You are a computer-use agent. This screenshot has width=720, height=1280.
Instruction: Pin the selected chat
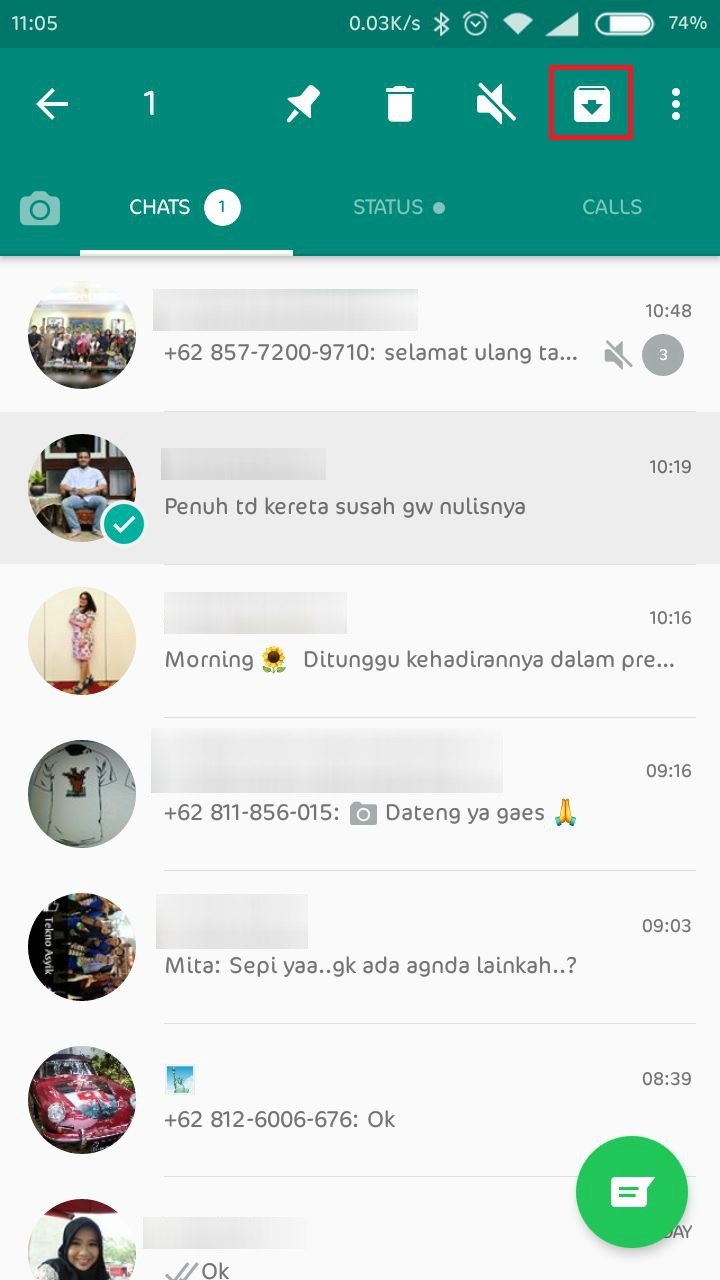pos(302,104)
